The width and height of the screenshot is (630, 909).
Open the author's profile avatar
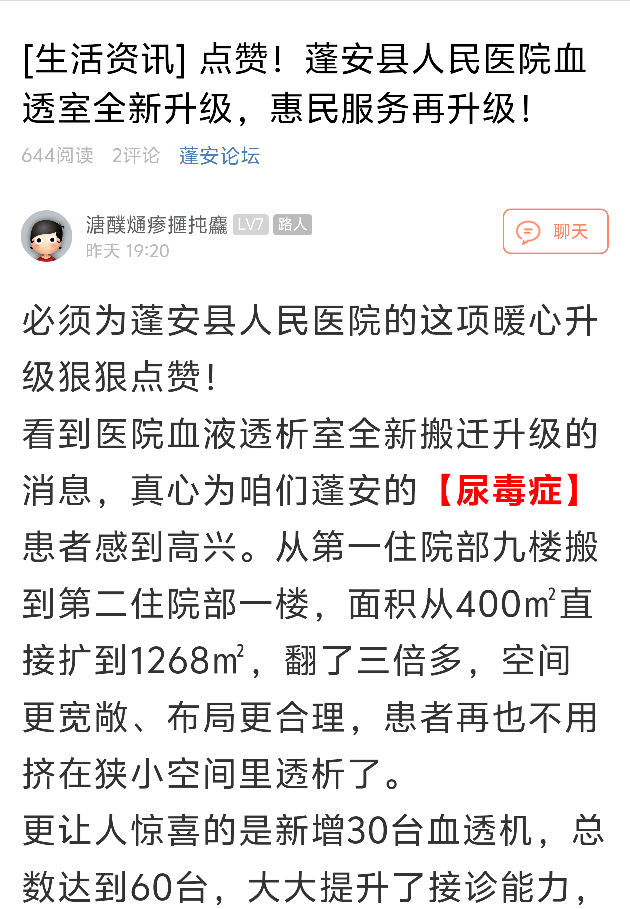(46, 236)
